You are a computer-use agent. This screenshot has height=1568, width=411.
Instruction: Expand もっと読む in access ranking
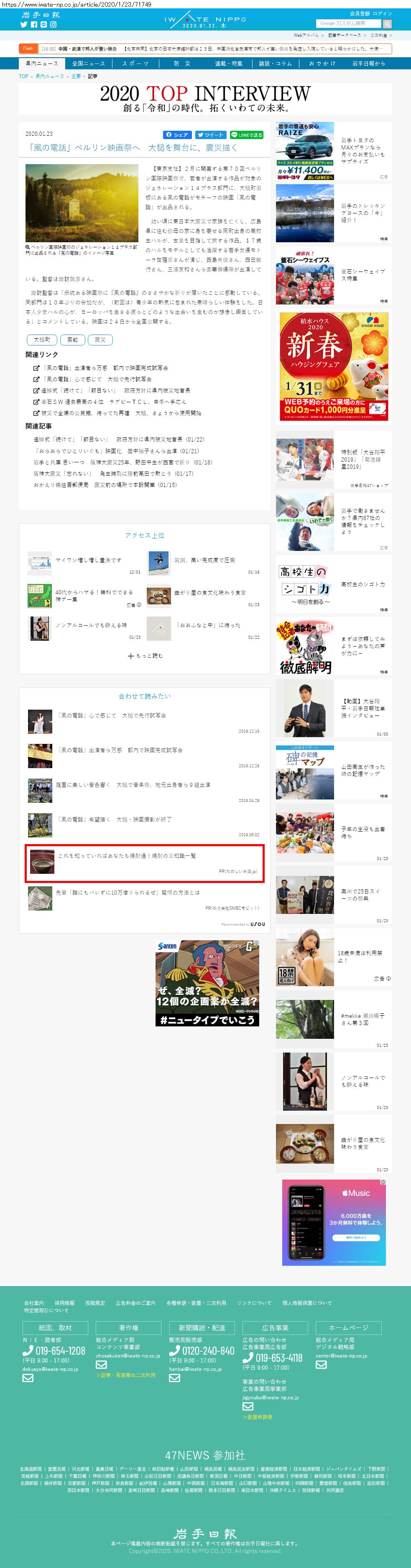point(145,656)
